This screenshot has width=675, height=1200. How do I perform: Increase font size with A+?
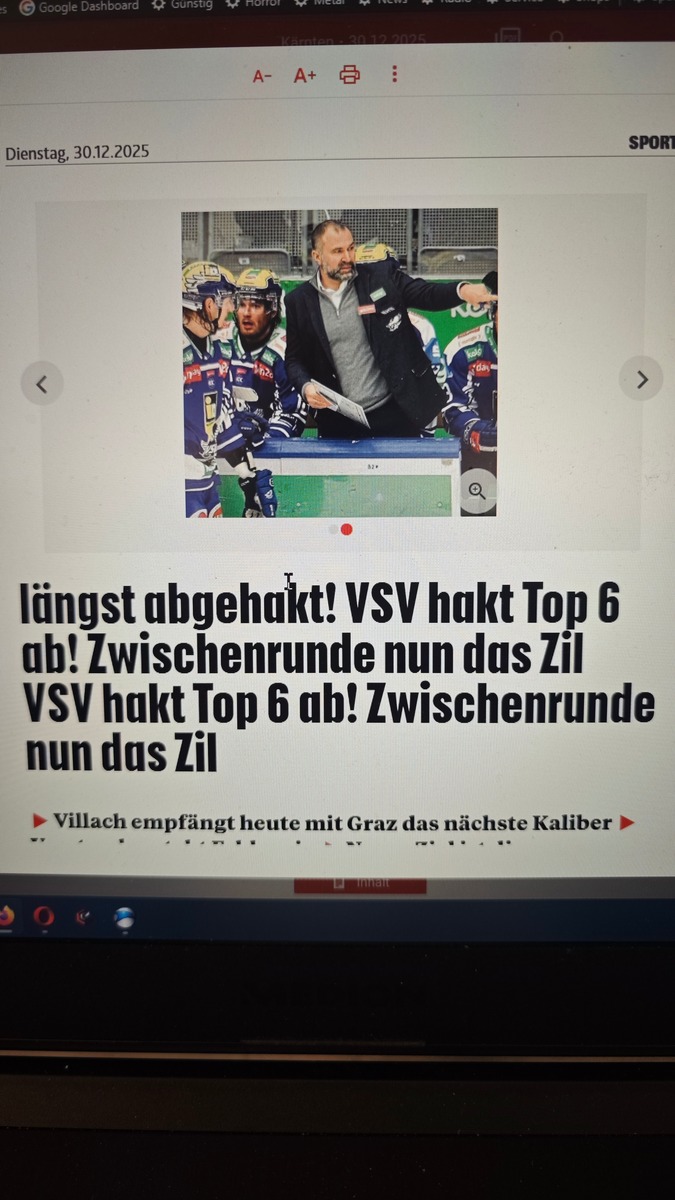click(x=305, y=75)
